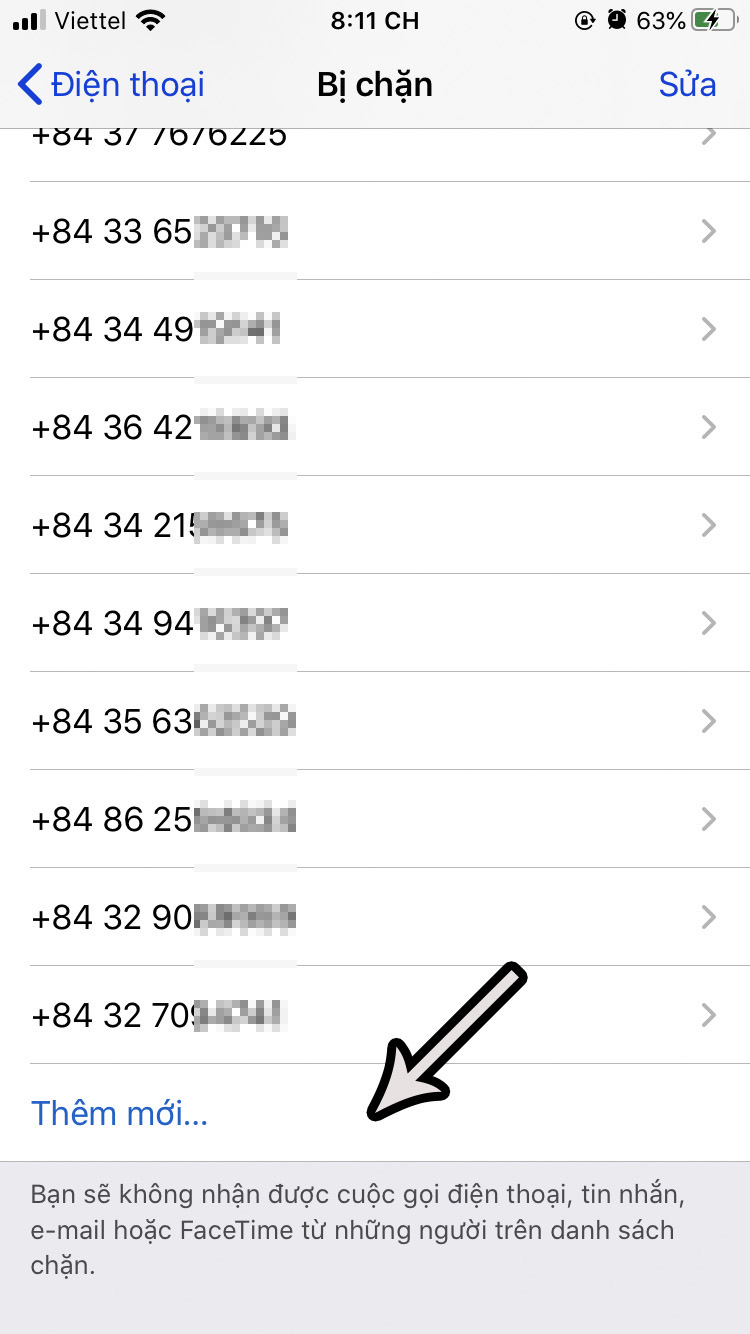Open blocked number starting +84 34 21

click(375, 525)
